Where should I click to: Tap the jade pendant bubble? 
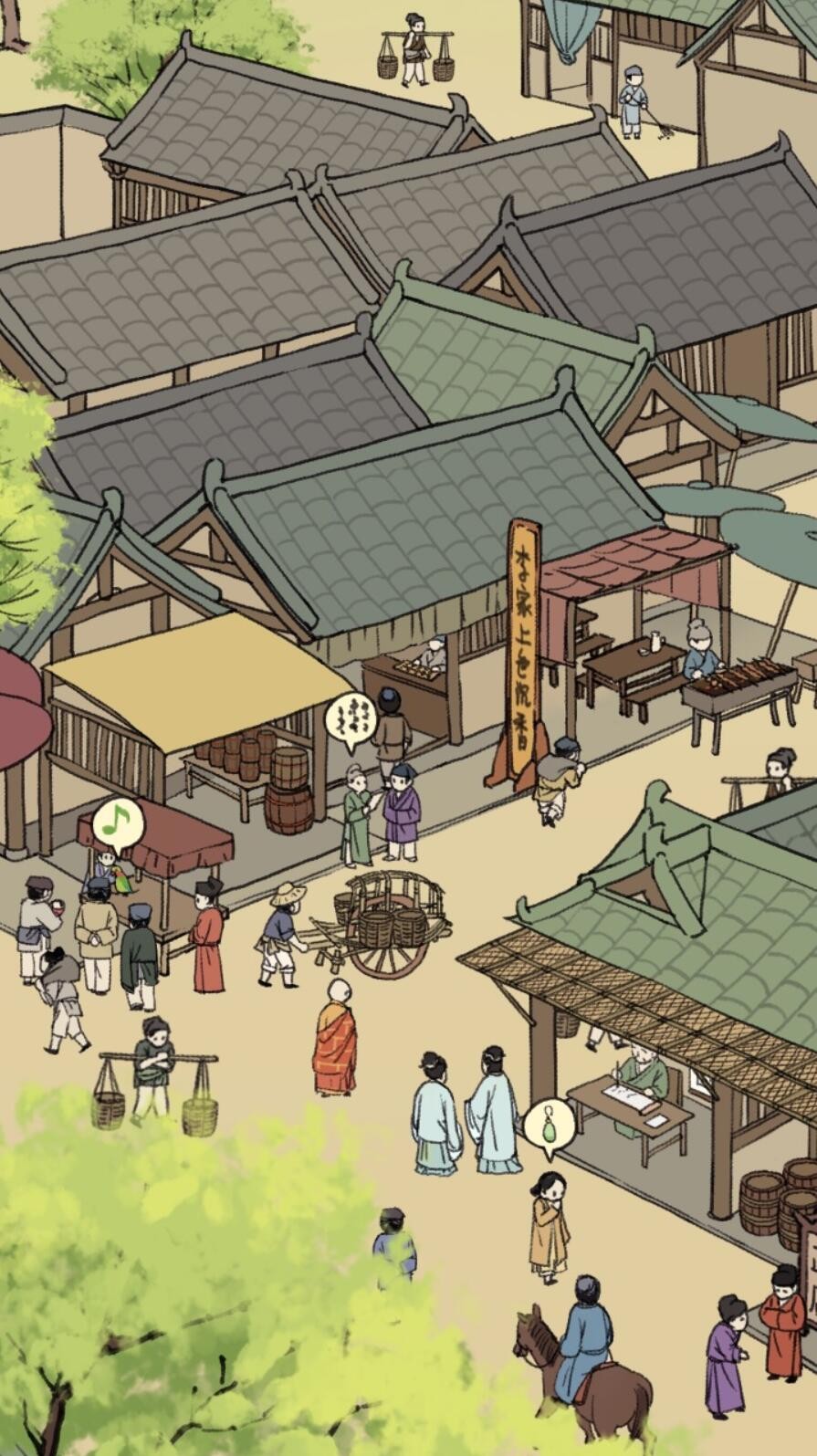click(x=549, y=1126)
